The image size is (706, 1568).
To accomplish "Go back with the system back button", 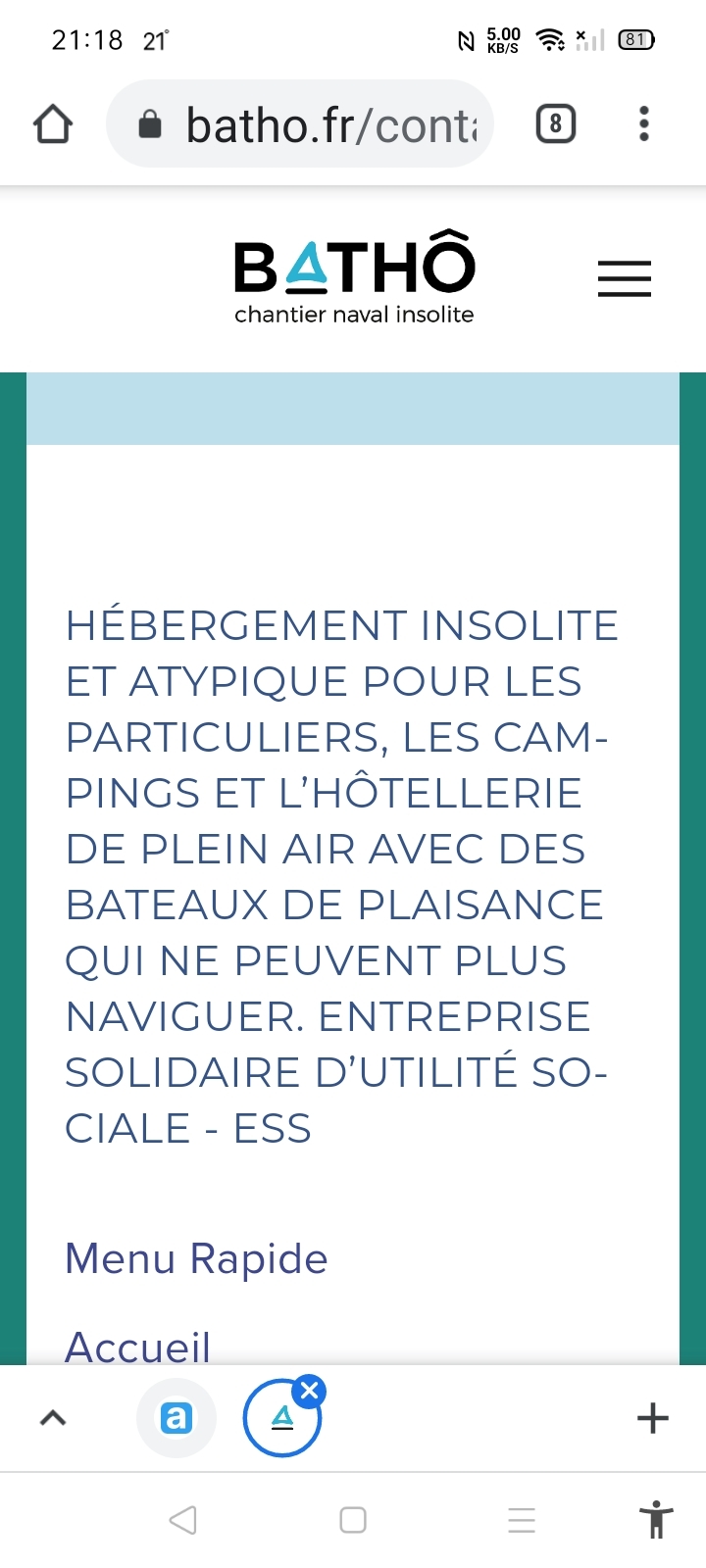I will (183, 1520).
